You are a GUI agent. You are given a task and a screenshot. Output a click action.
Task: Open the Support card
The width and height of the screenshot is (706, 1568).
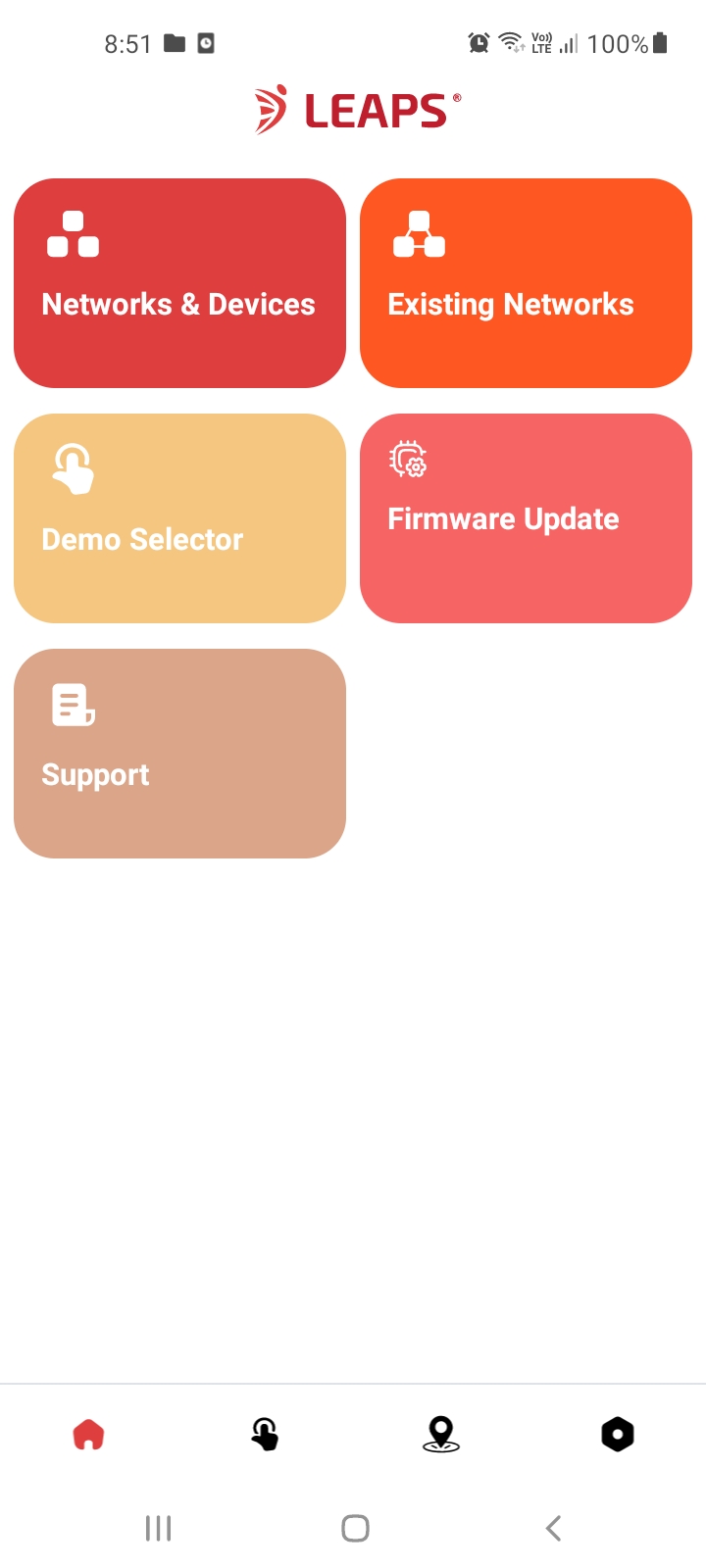click(x=179, y=754)
